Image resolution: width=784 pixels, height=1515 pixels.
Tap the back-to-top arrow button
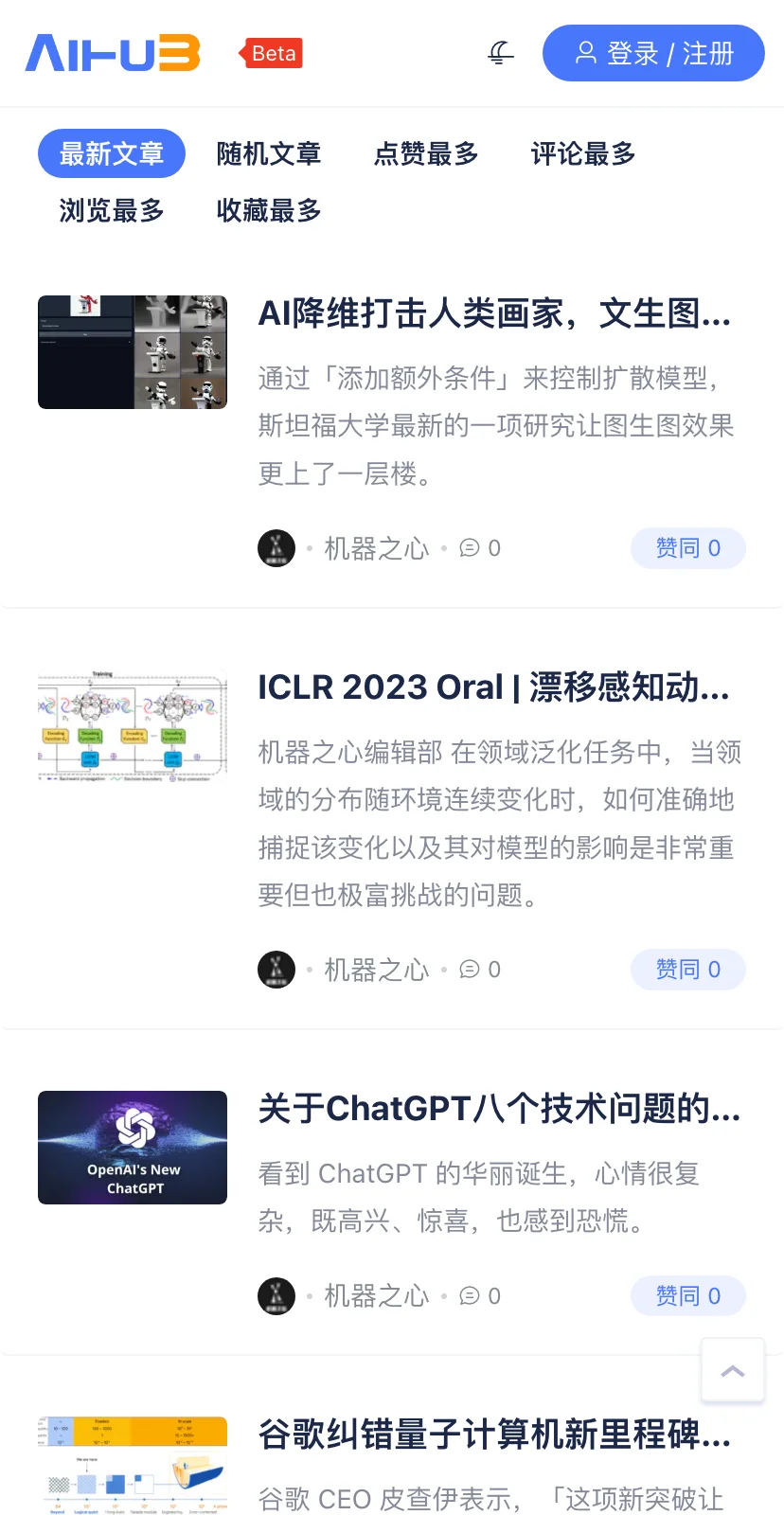[x=733, y=1370]
